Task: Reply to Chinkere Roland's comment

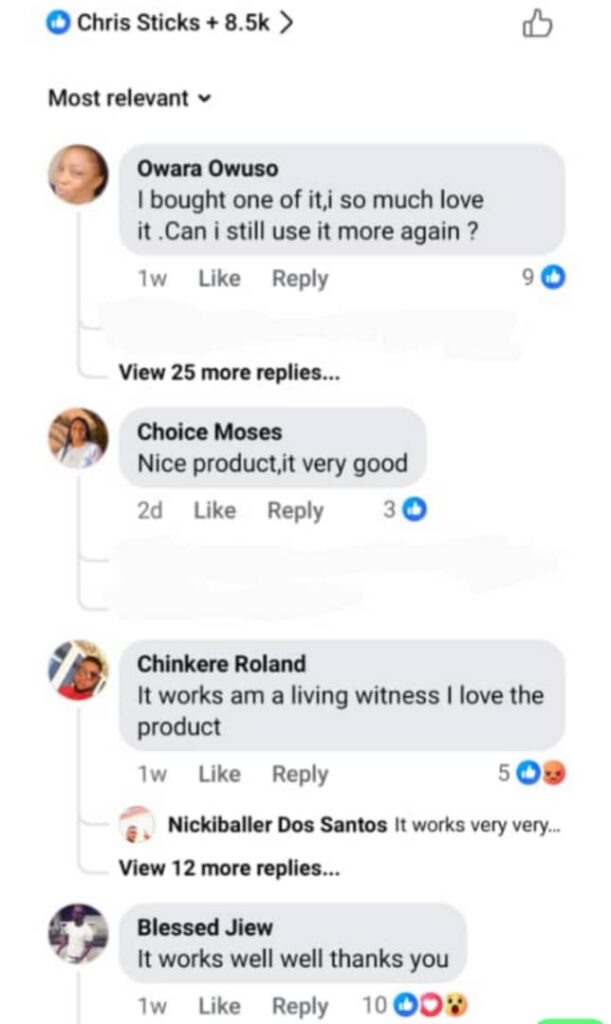Action: [300, 774]
